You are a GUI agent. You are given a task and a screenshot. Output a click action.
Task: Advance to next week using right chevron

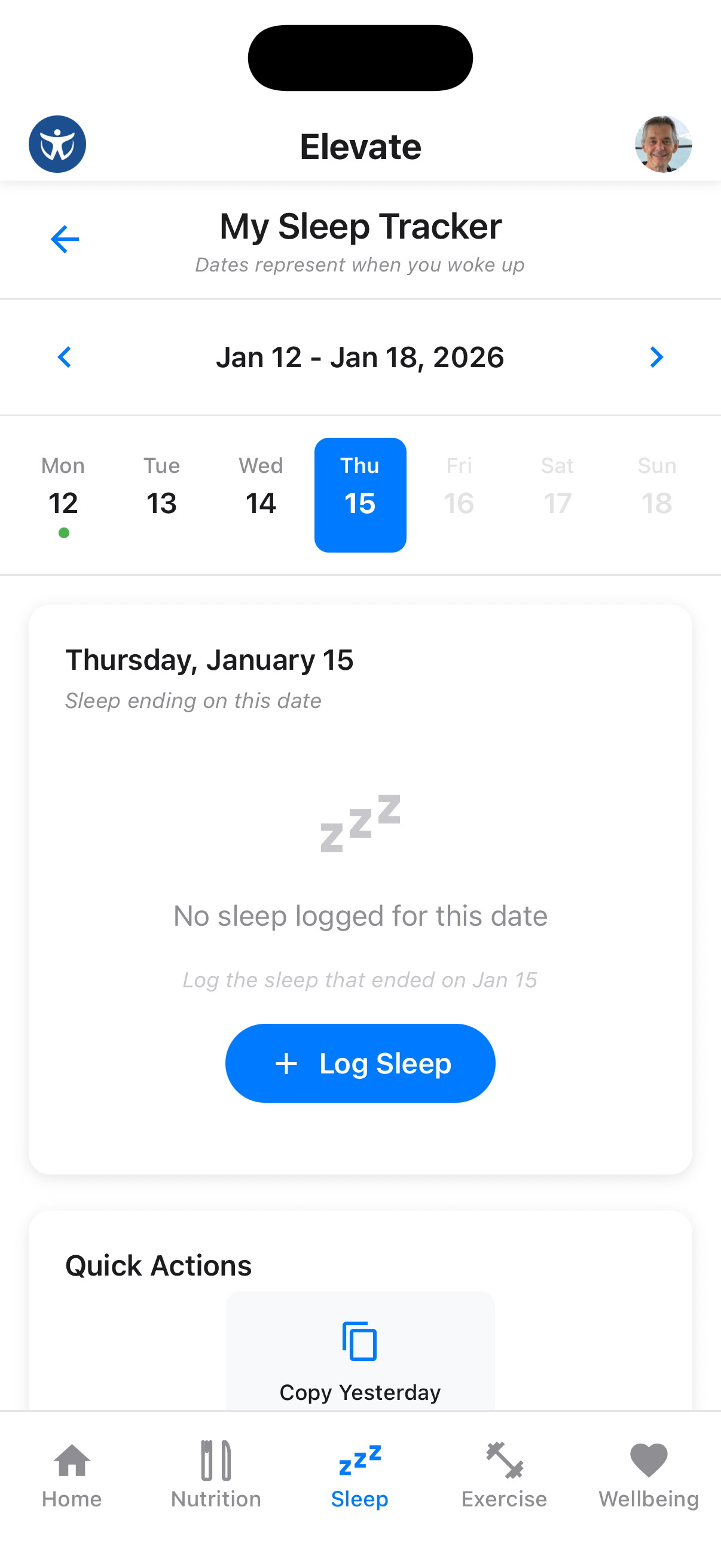(x=656, y=357)
